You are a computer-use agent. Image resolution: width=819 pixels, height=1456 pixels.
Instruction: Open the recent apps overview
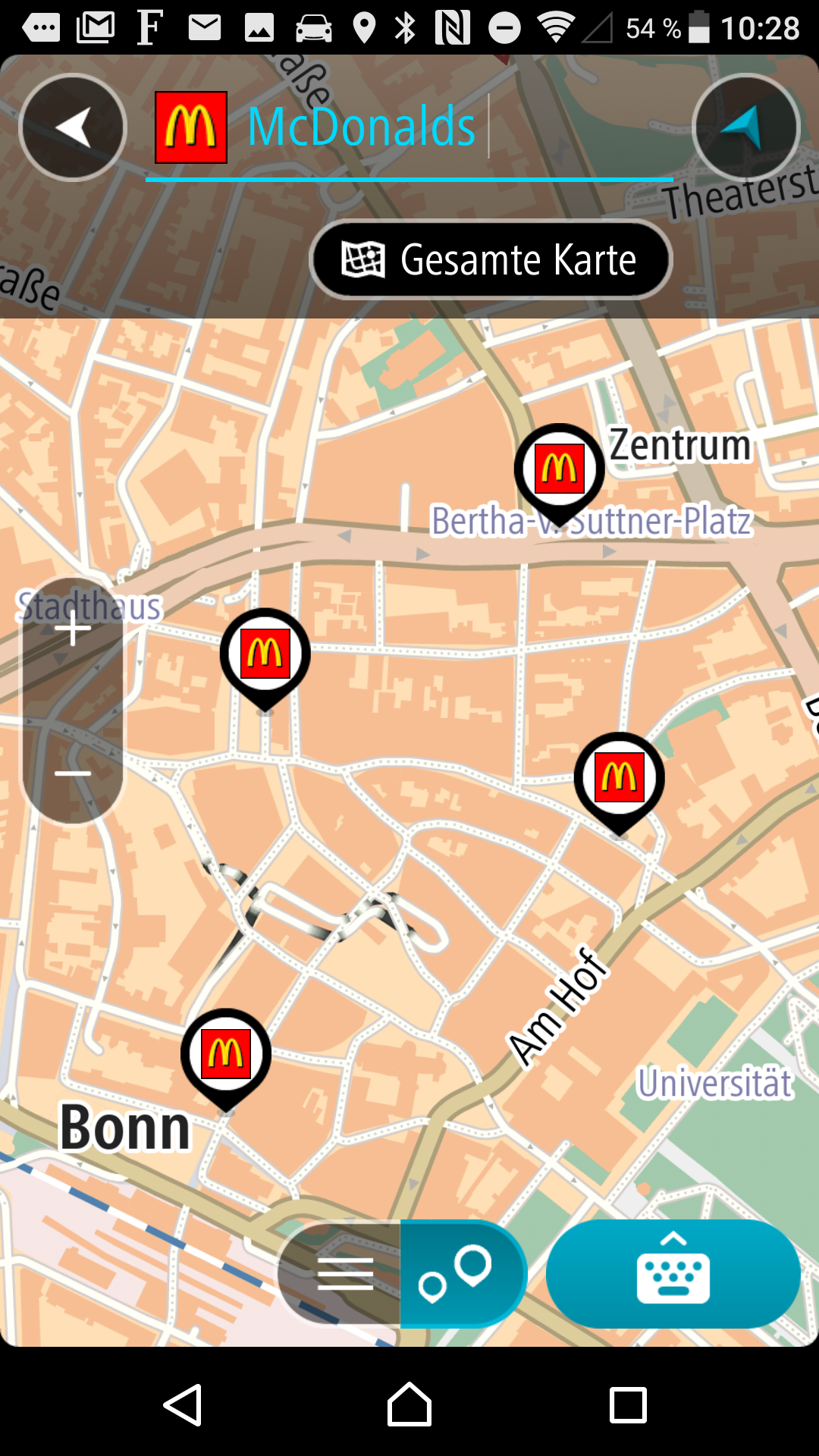coord(628,1405)
